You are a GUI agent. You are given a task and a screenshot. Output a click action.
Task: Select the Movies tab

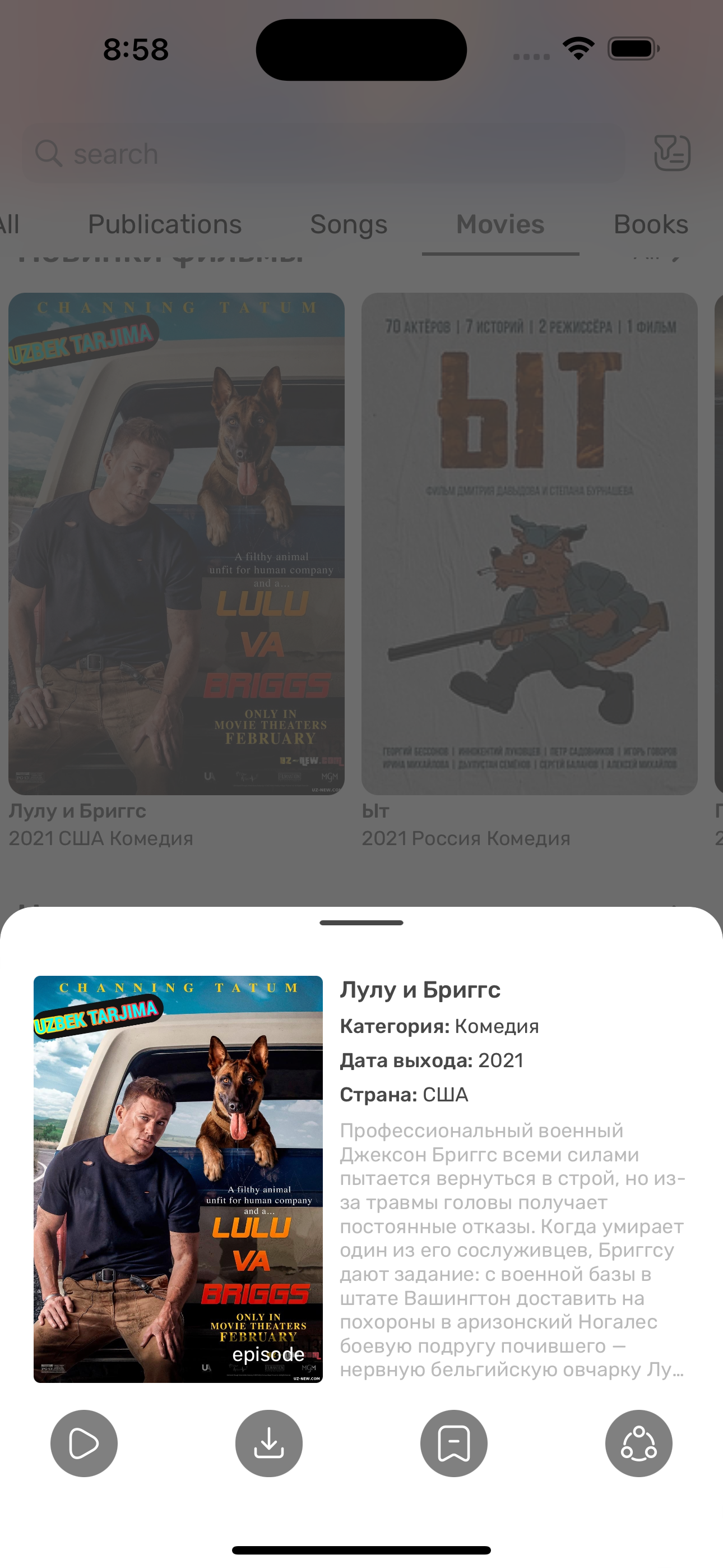[500, 225]
